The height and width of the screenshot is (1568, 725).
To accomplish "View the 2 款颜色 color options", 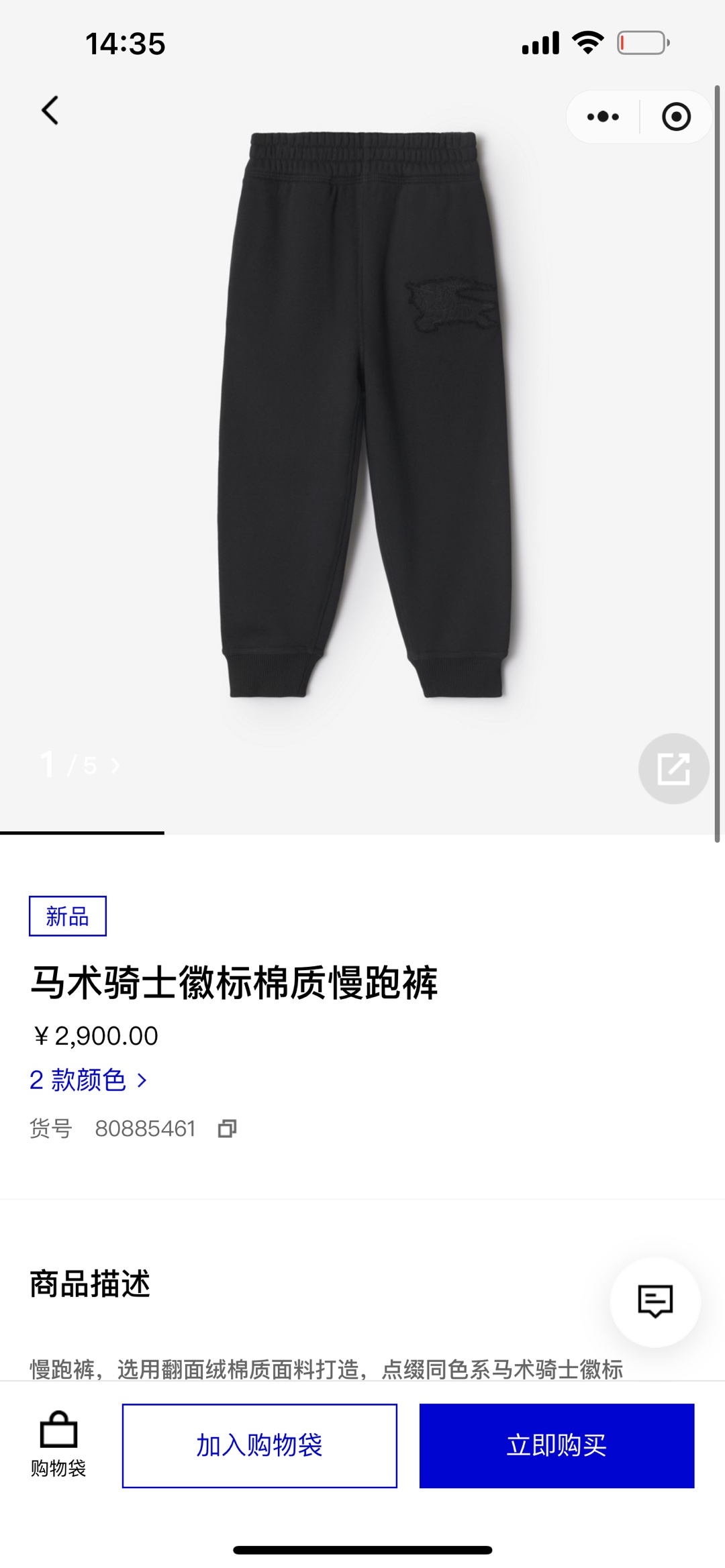I will (88, 1080).
